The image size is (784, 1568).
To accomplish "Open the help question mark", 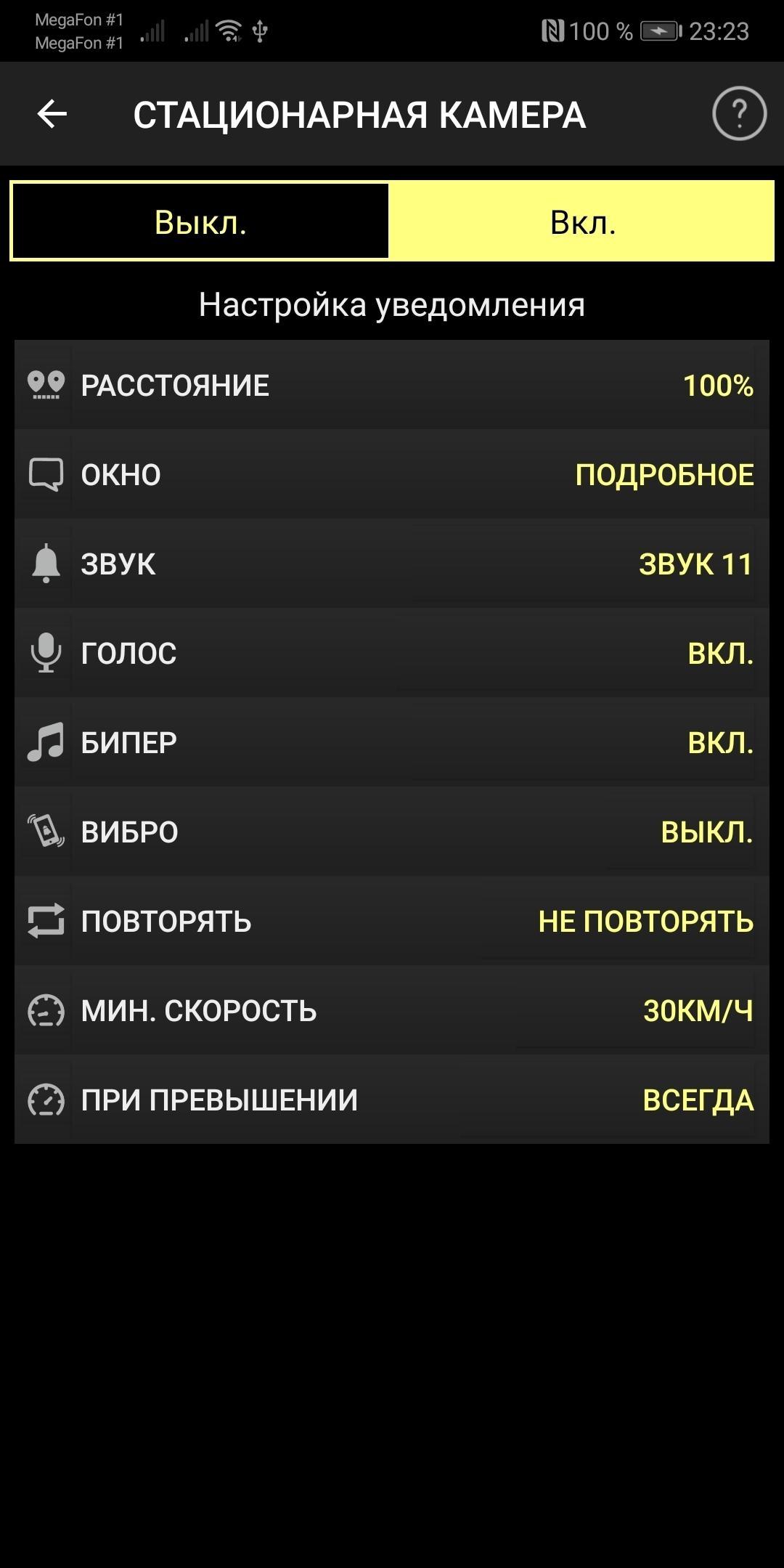I will pos(739,114).
